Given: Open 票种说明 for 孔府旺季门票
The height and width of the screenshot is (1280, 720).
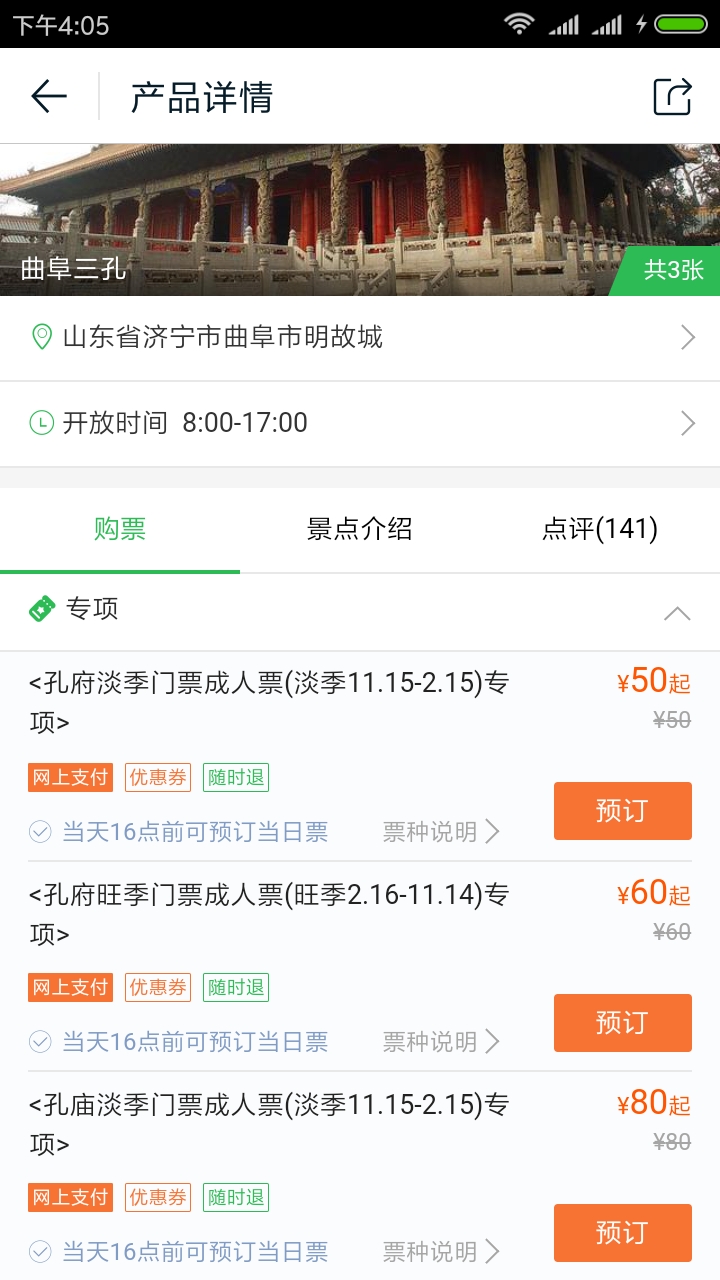Looking at the screenshot, I should click(x=440, y=1042).
